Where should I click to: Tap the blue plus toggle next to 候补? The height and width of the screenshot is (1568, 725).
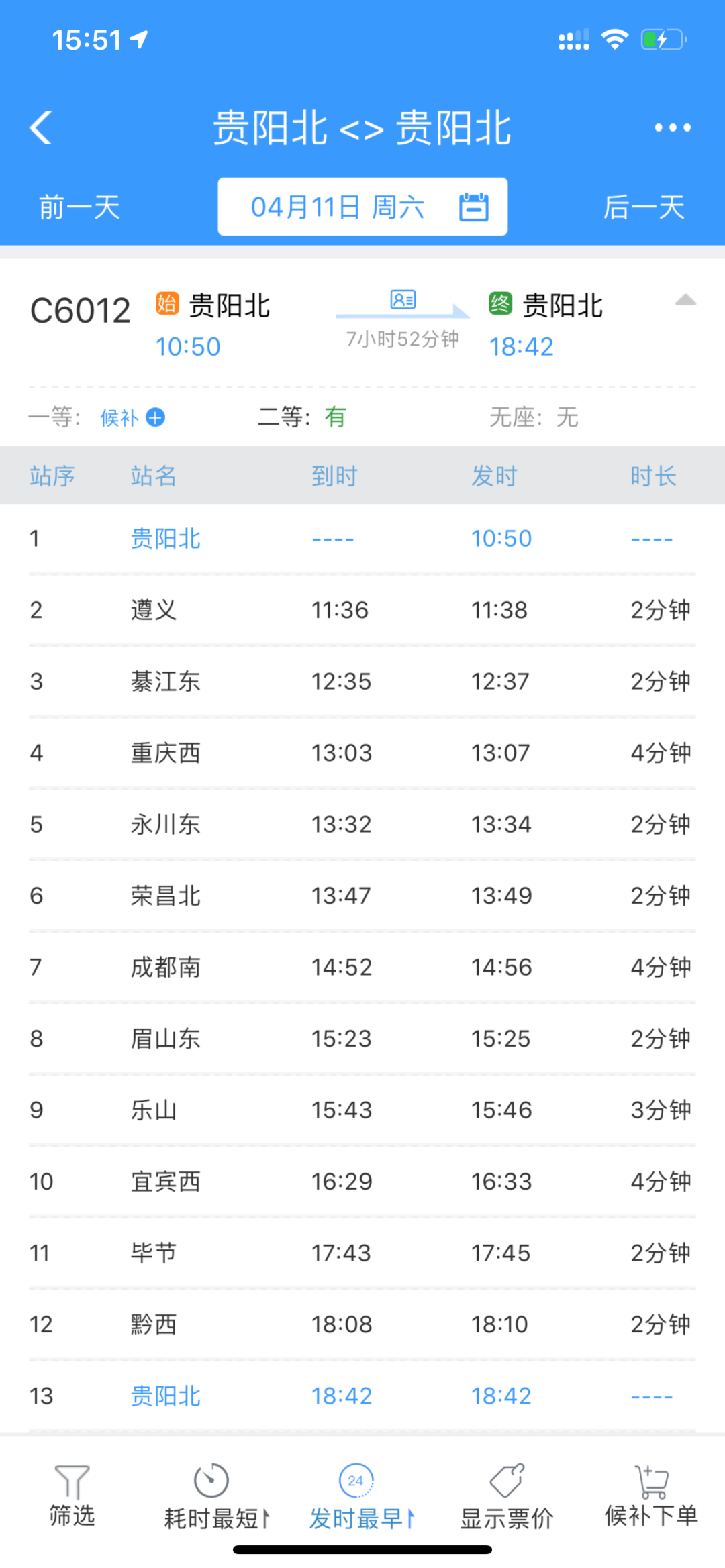point(156,417)
